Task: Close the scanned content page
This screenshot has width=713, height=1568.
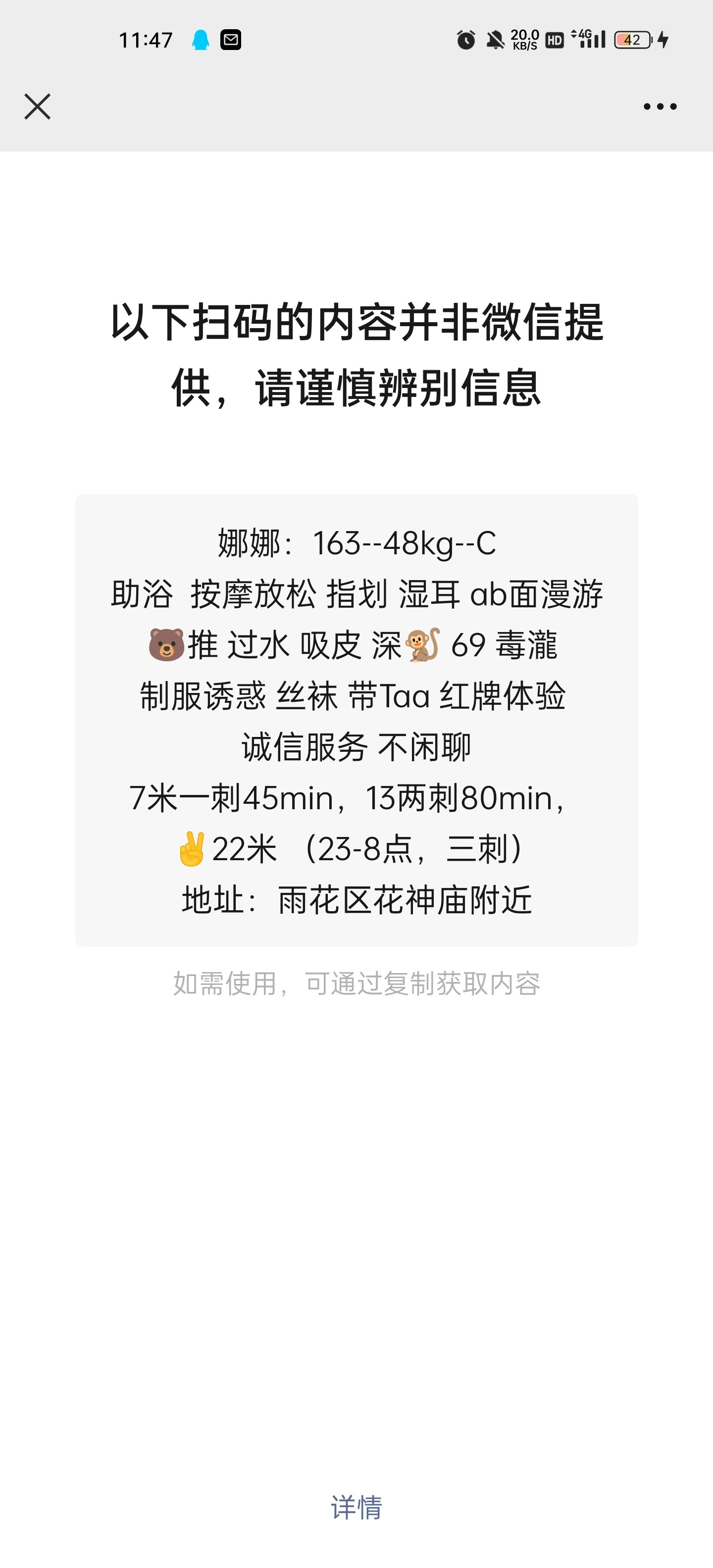Action: tap(37, 106)
